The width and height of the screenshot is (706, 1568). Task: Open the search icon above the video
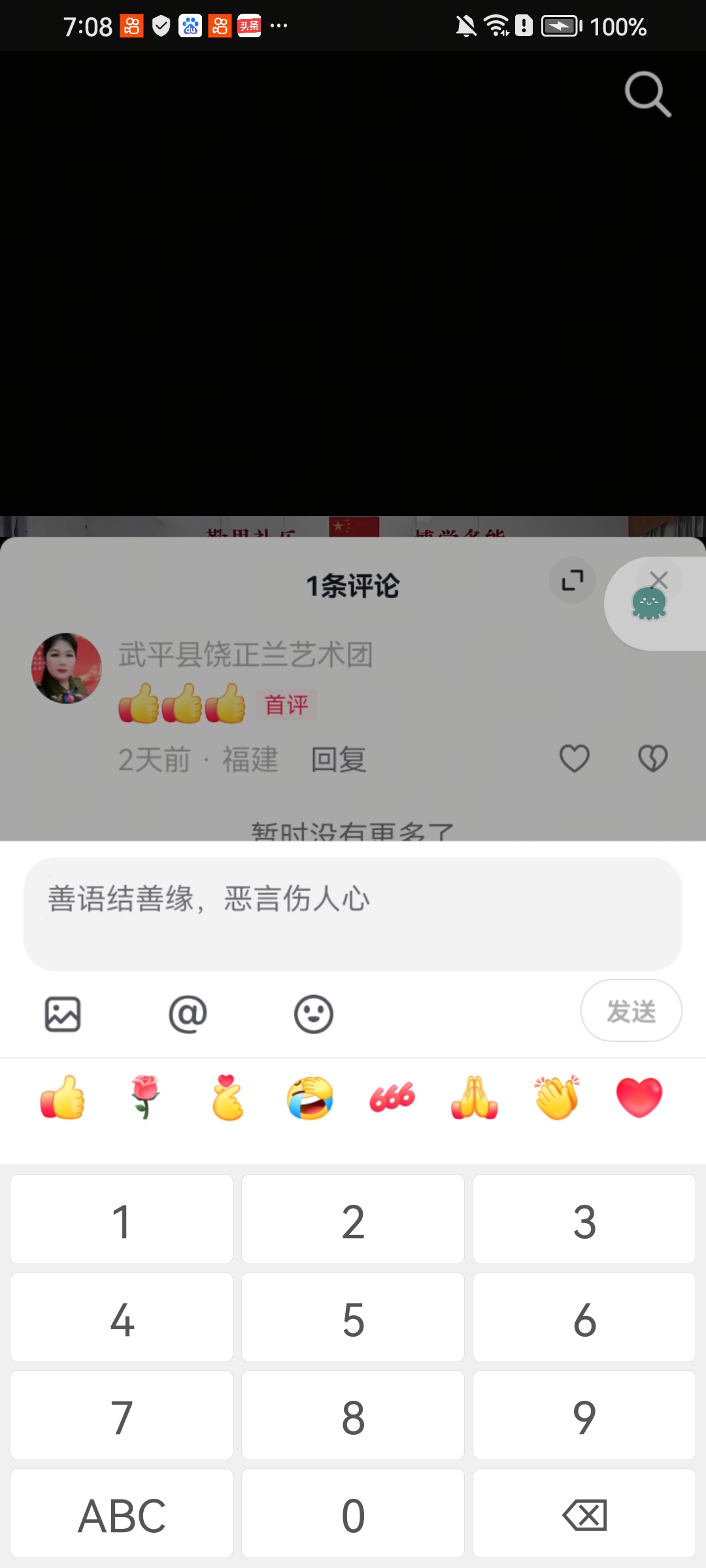click(647, 94)
